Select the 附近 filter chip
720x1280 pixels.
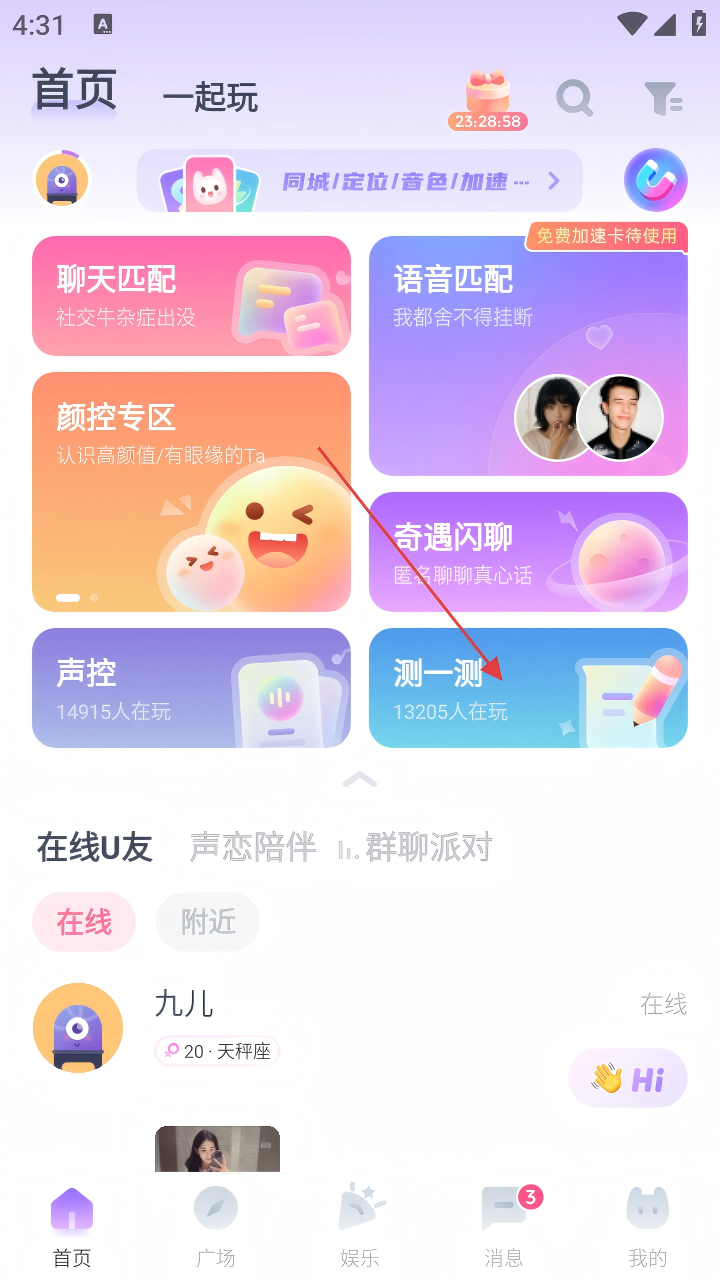point(208,922)
